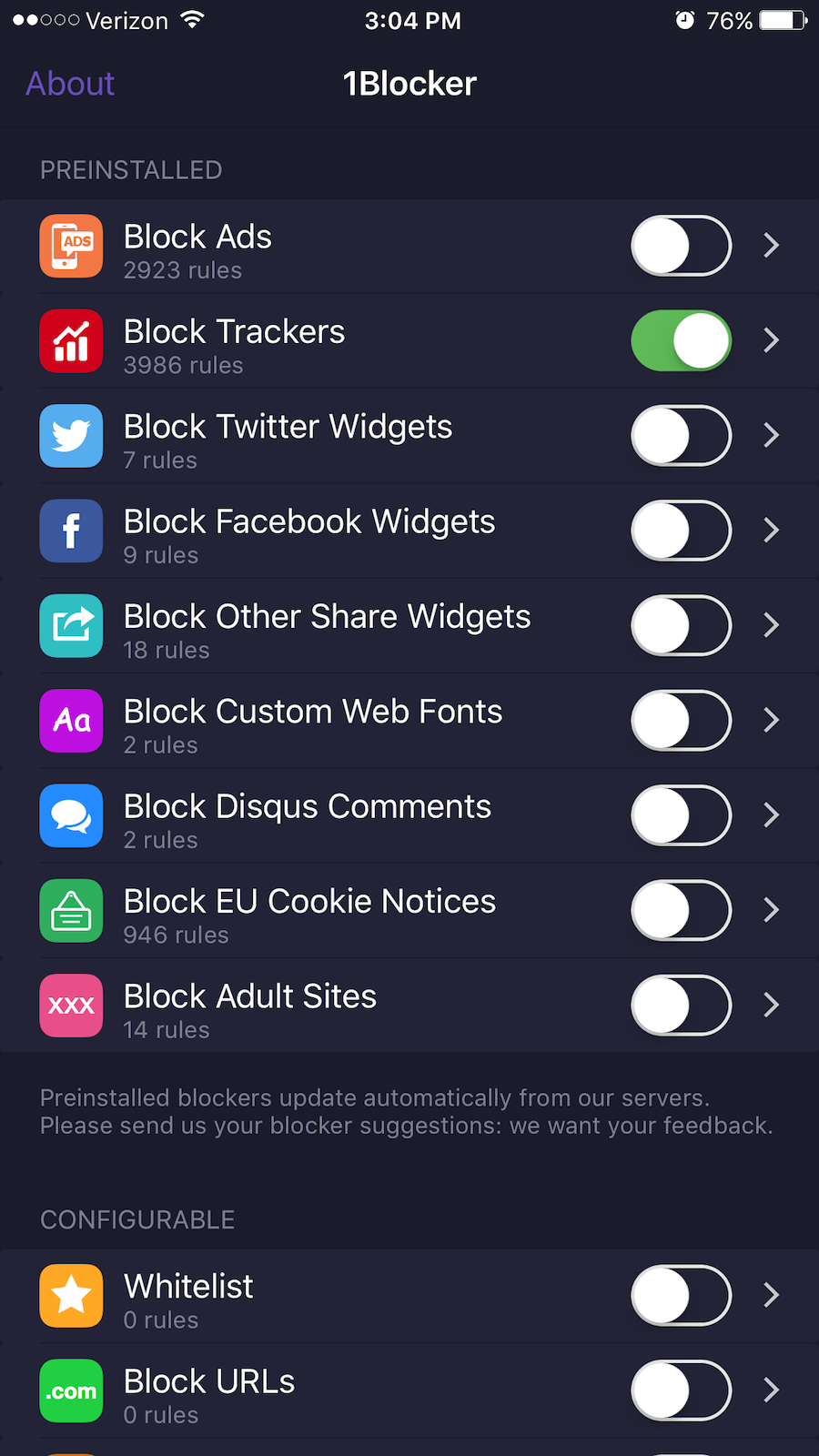Open the Whitelist configuration

[771, 1295]
